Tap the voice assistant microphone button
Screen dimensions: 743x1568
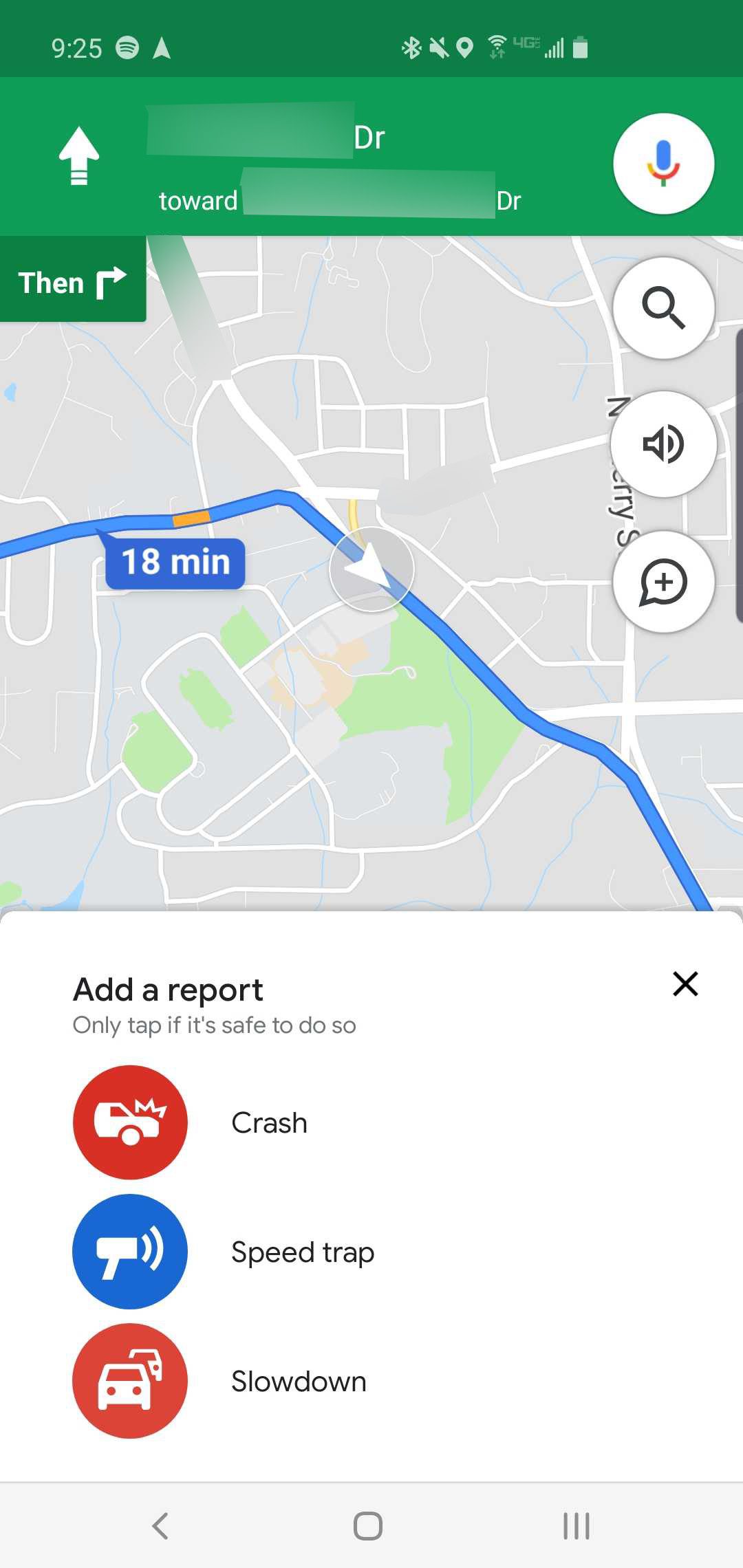pyautogui.click(x=663, y=164)
